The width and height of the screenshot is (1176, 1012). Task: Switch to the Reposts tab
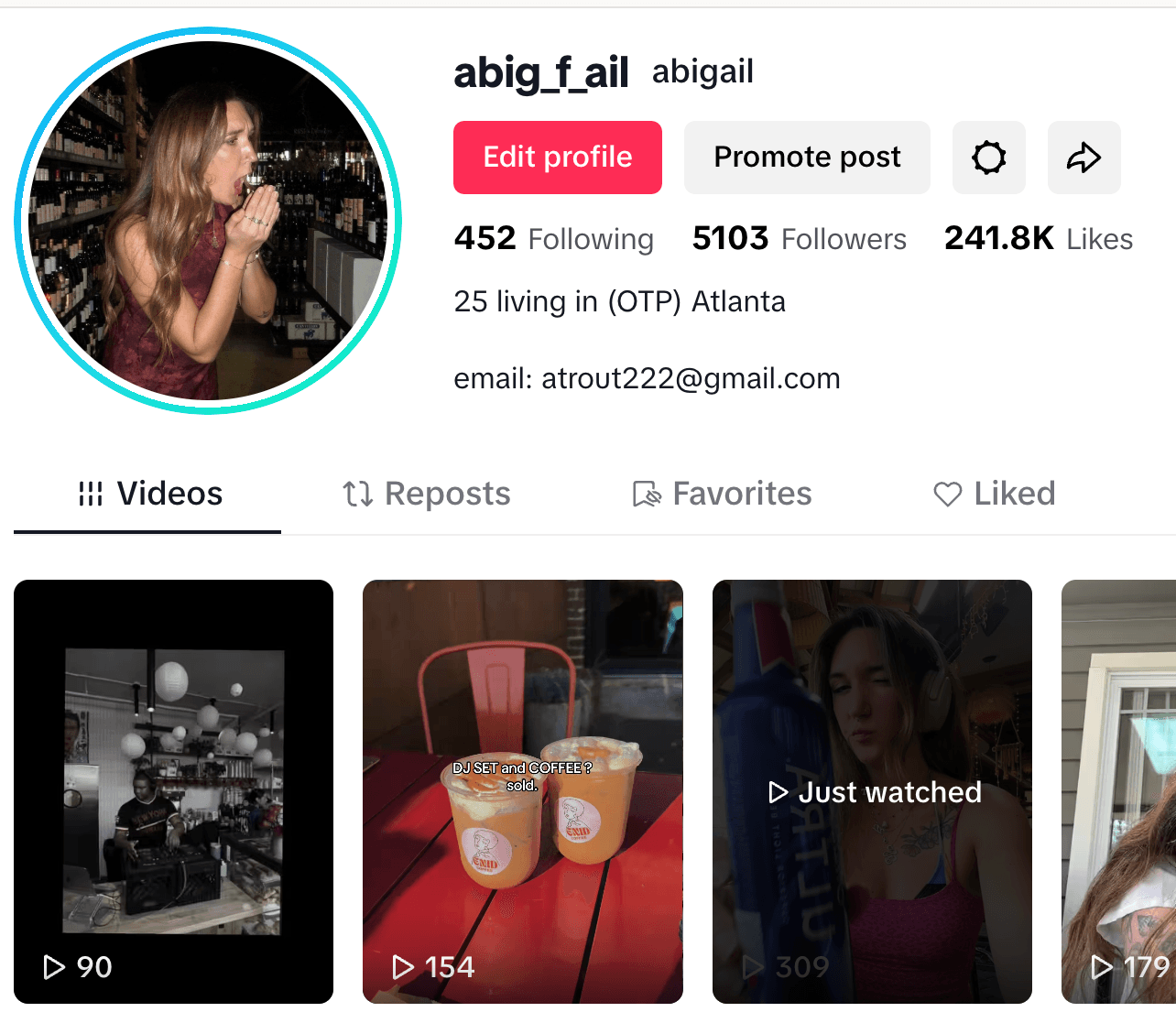click(426, 494)
